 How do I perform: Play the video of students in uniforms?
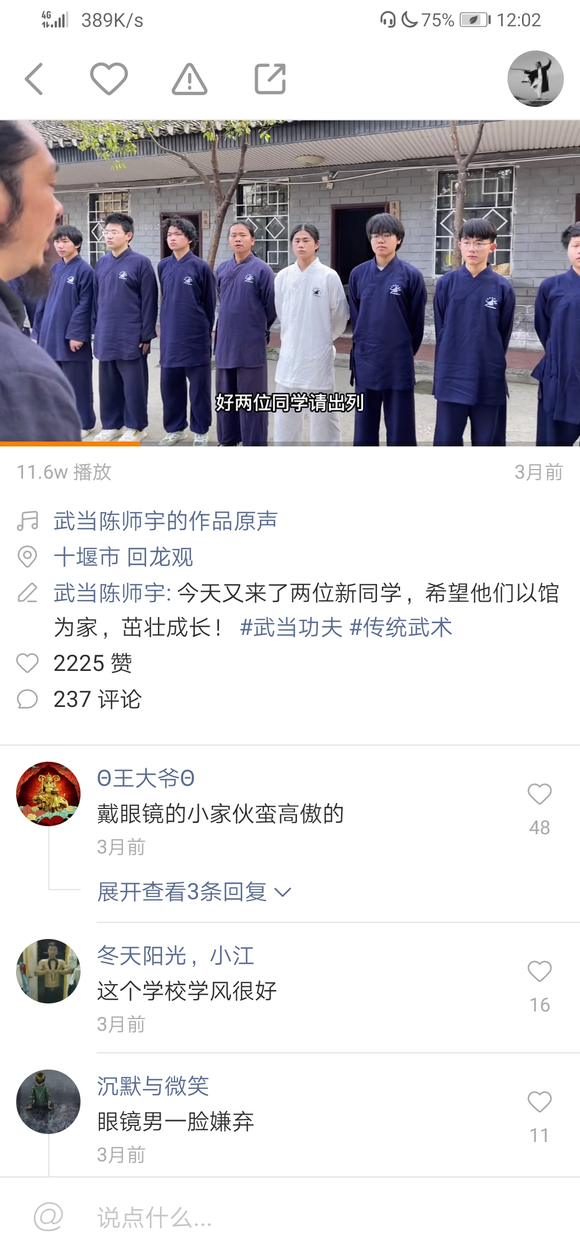[x=290, y=283]
